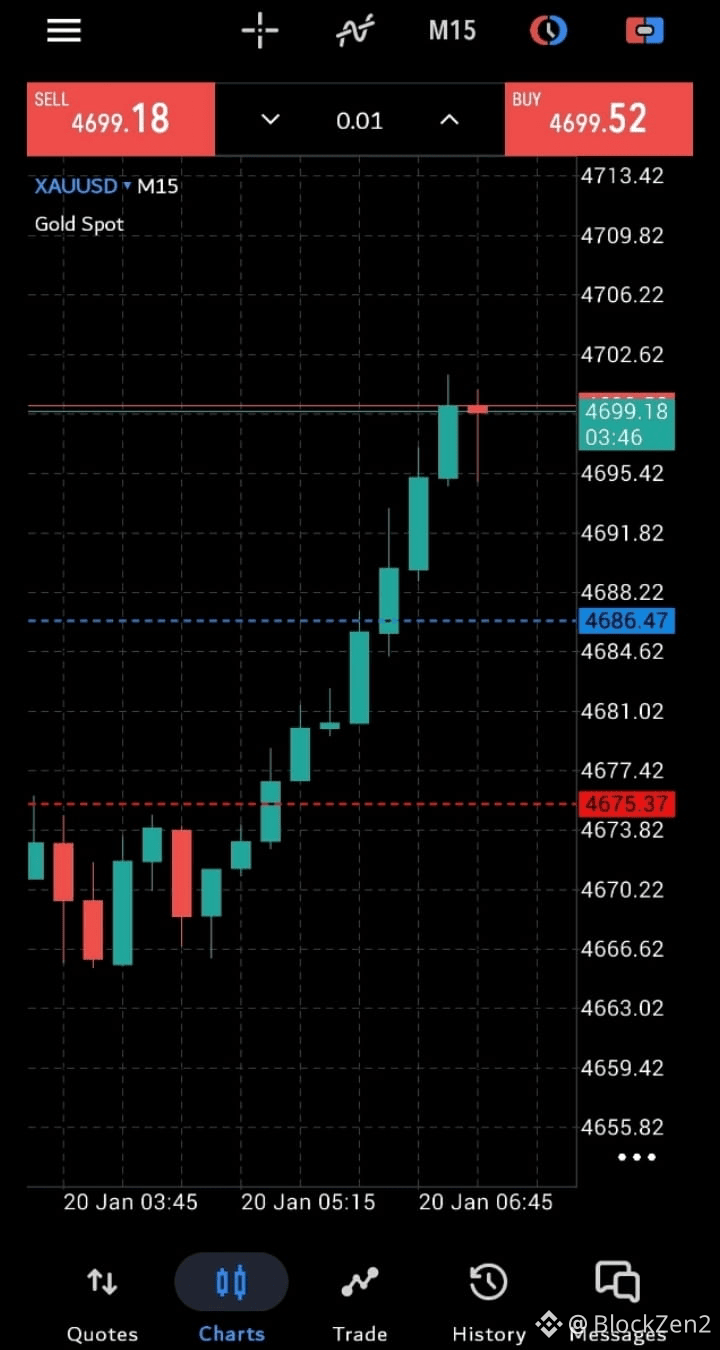Tap the ellipsis below the price scale

pos(636,1157)
